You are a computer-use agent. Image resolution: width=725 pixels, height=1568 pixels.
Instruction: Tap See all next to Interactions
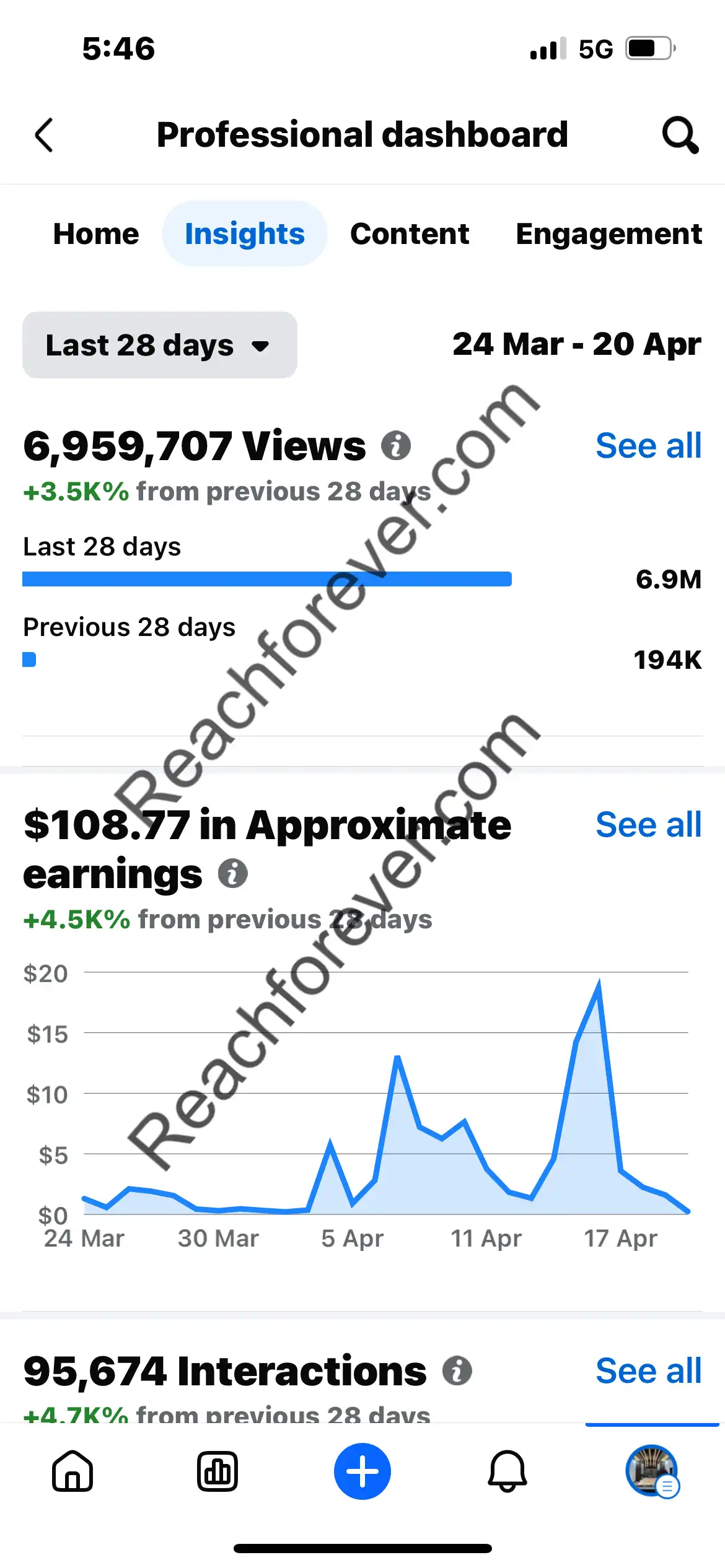pyautogui.click(x=648, y=1371)
